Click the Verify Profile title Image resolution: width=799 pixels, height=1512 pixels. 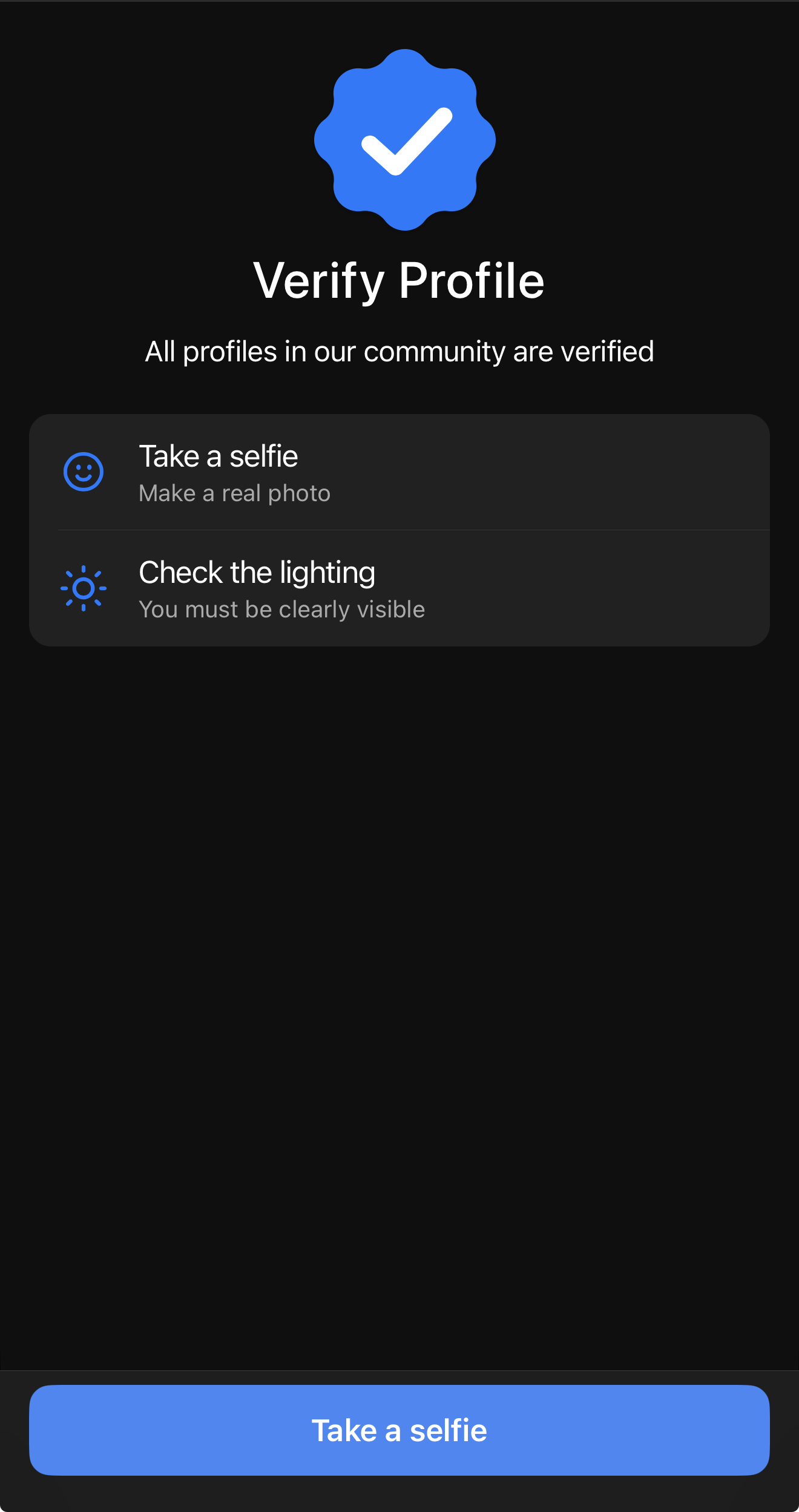coord(399,280)
